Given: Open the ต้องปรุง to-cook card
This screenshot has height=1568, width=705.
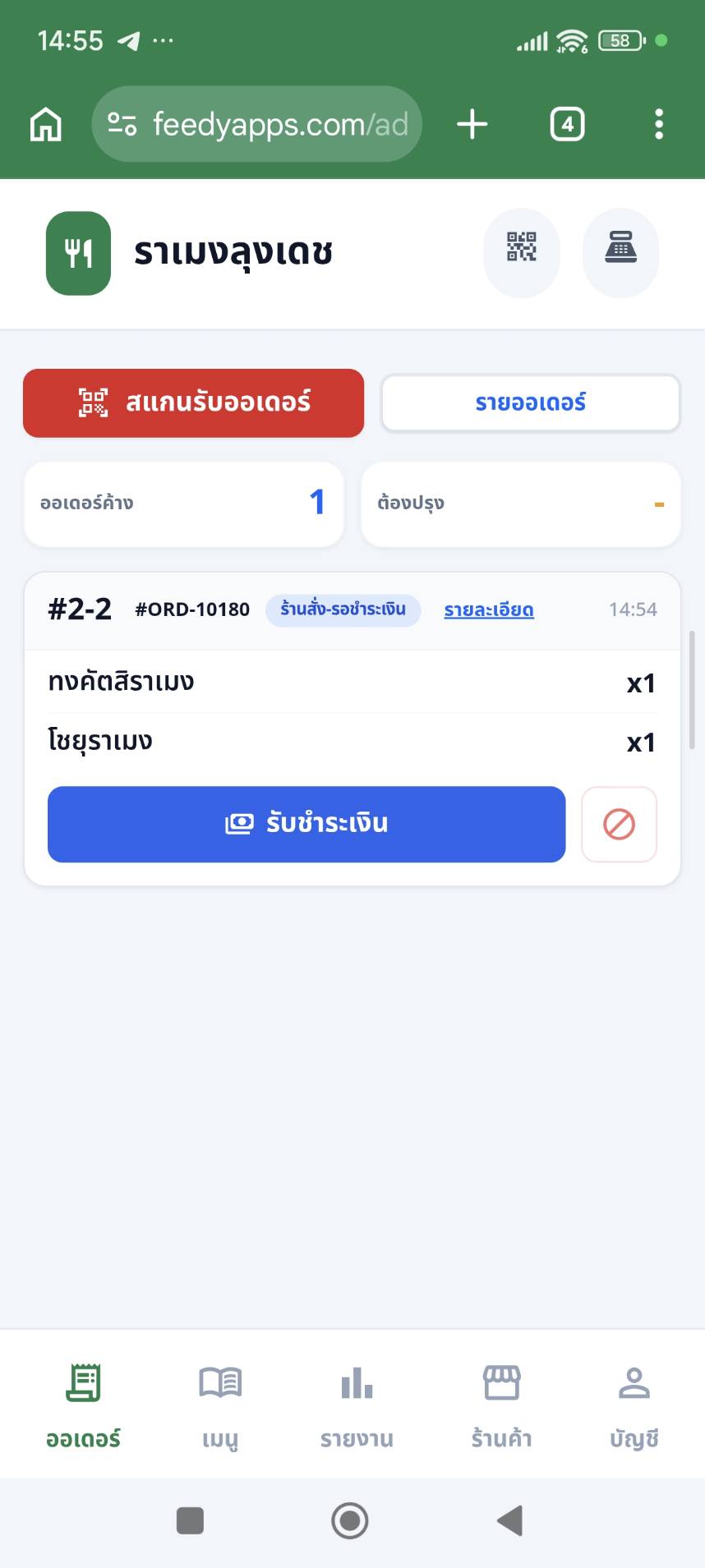Looking at the screenshot, I should click(x=520, y=504).
